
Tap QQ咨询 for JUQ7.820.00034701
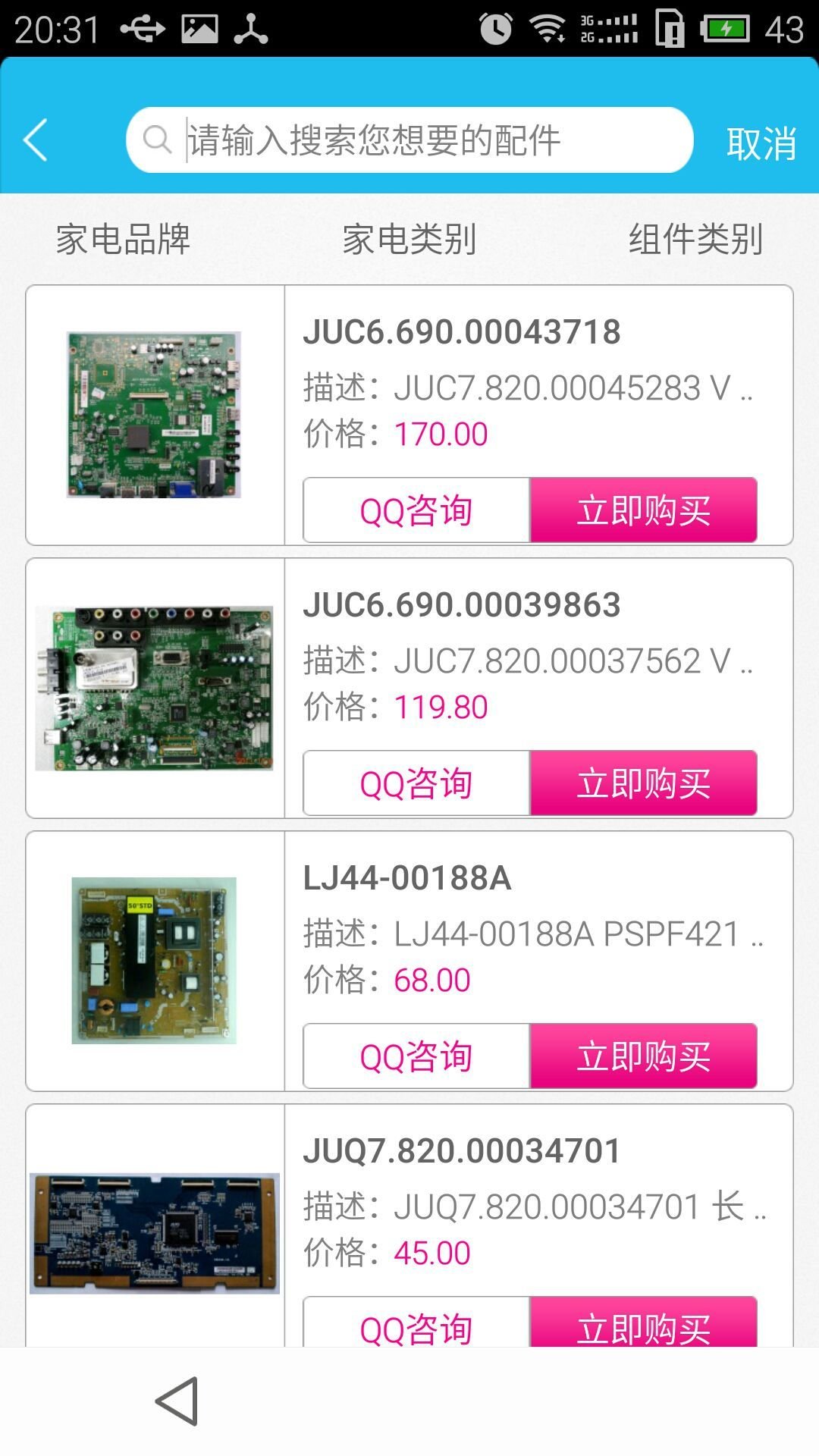click(416, 1324)
